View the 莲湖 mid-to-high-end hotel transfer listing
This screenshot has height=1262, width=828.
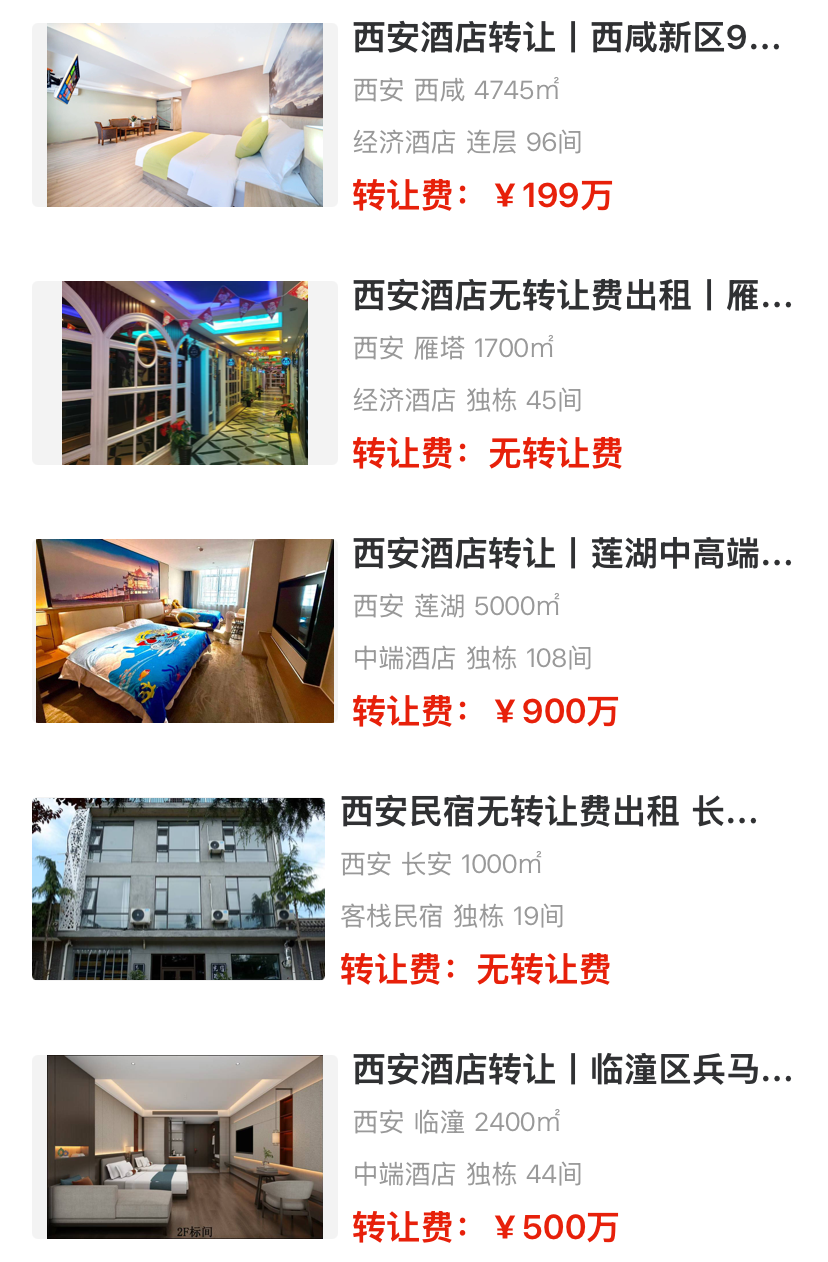click(x=571, y=554)
